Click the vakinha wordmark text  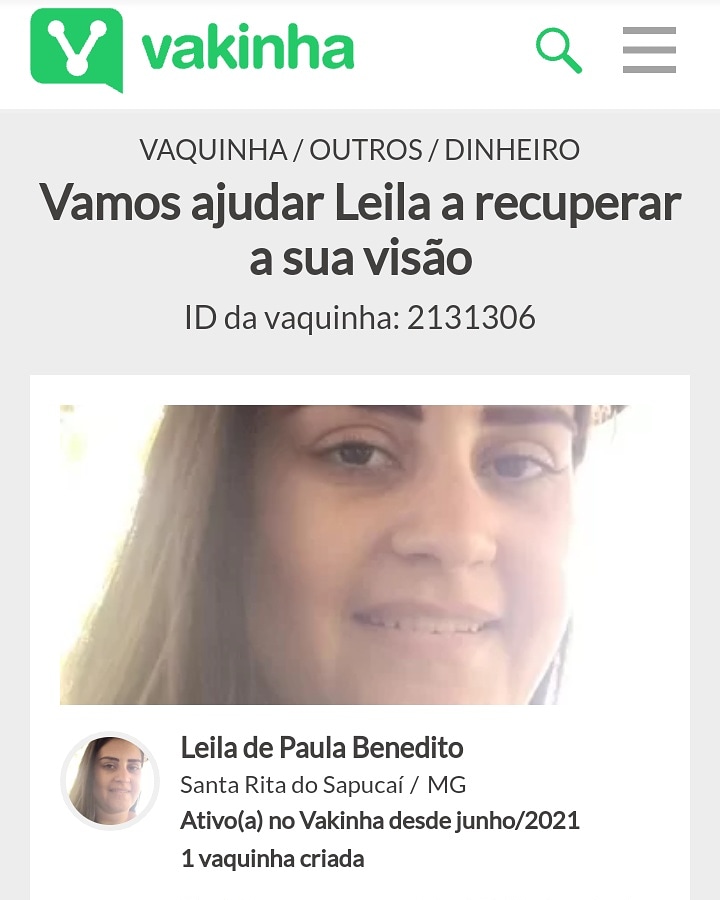pos(247,48)
